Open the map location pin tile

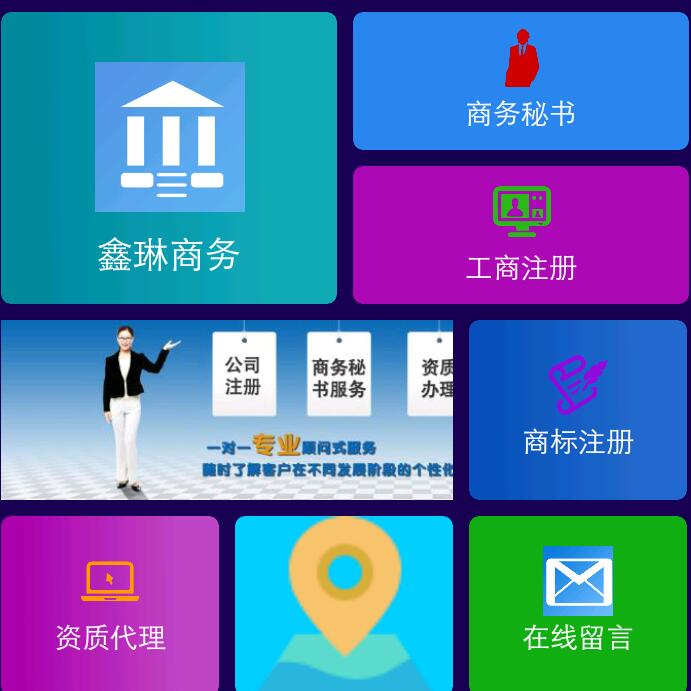(x=344, y=603)
